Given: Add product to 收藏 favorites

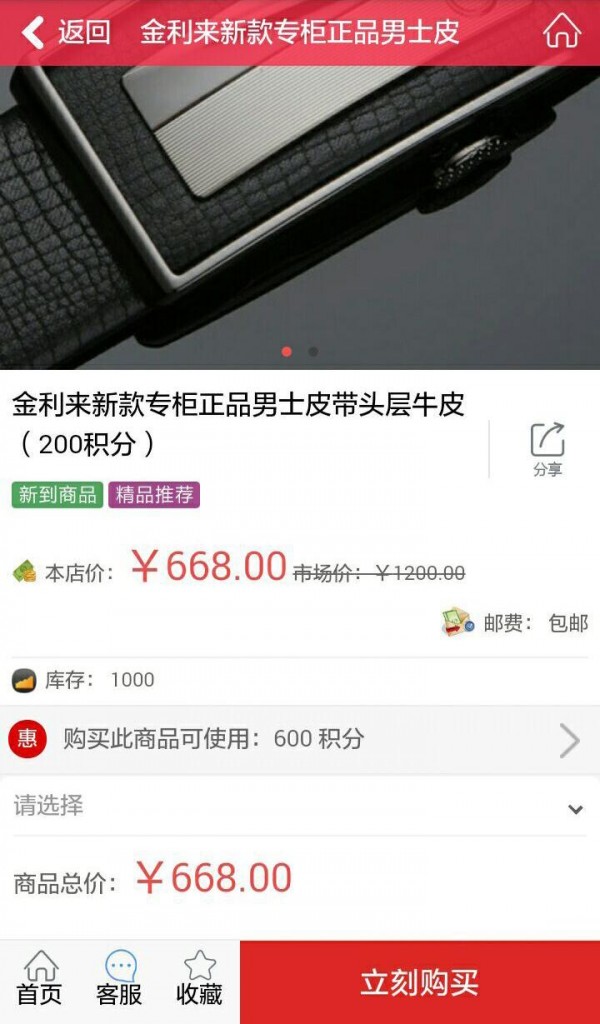Looking at the screenshot, I should 199,980.
